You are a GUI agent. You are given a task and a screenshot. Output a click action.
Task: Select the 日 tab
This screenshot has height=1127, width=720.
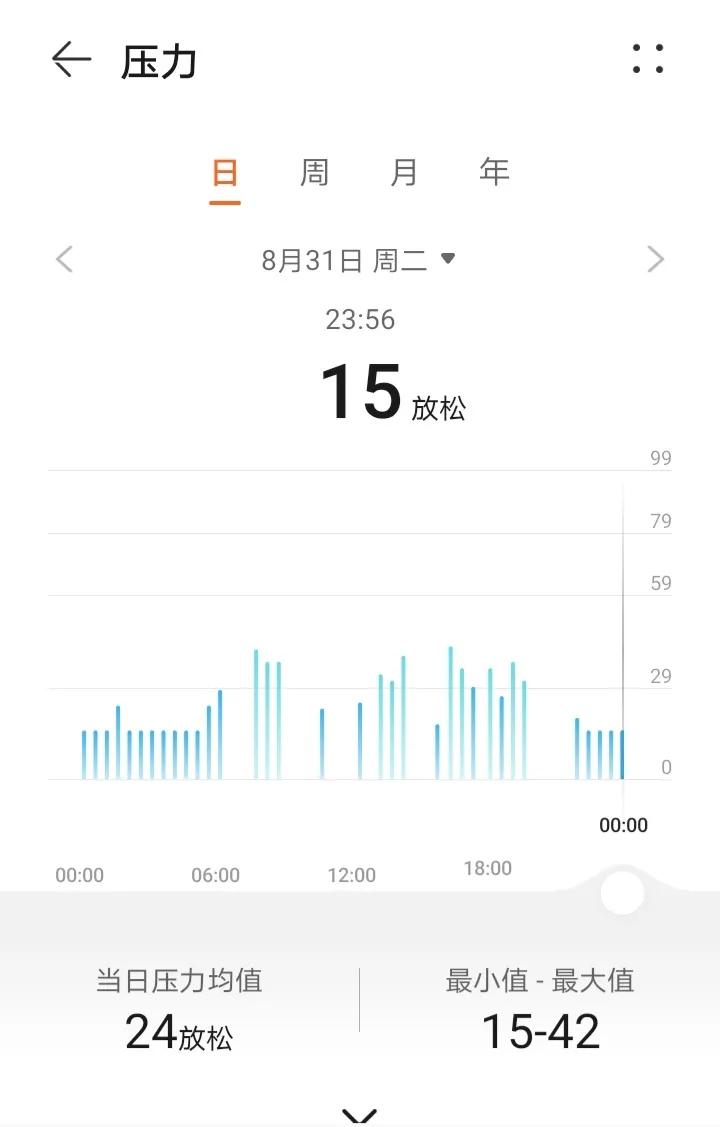[225, 173]
